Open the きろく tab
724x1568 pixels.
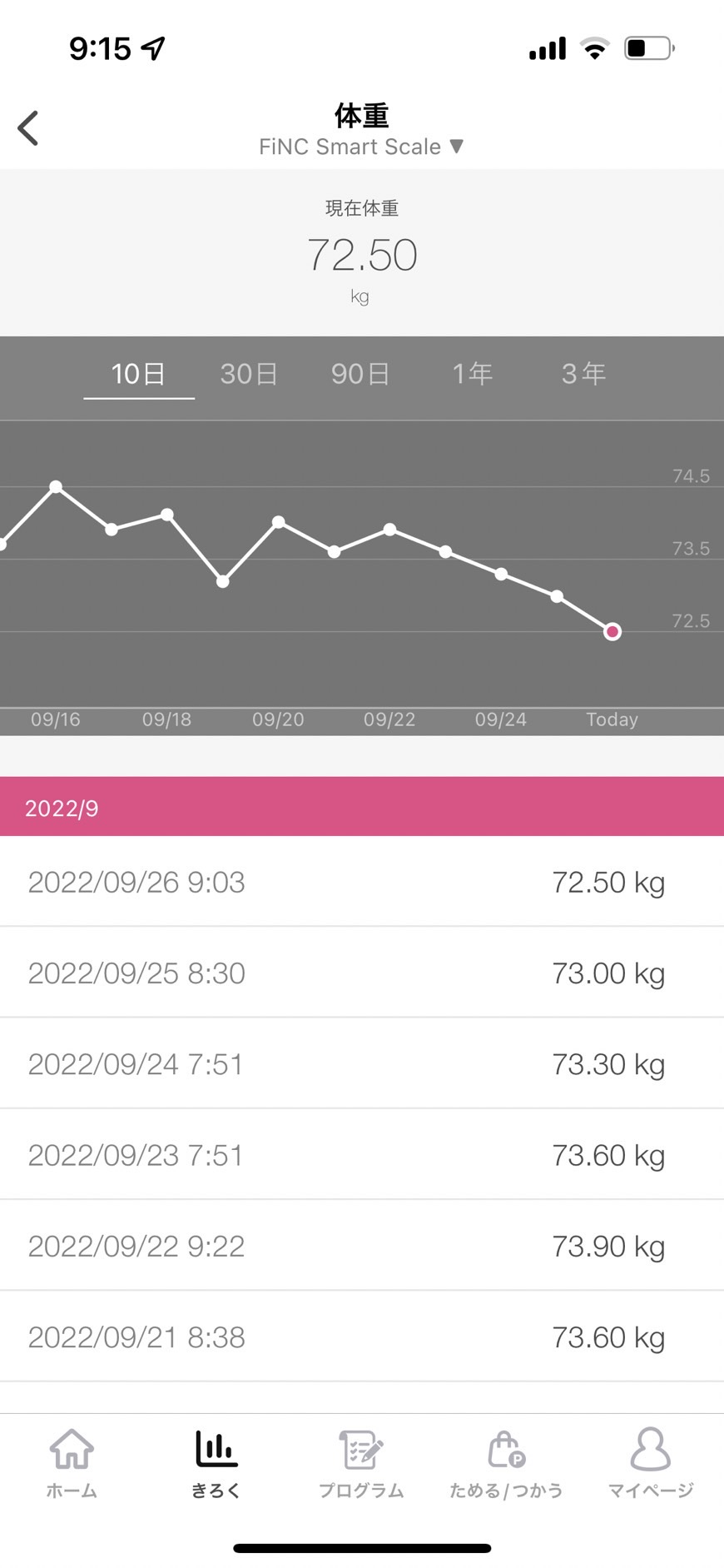point(216,1463)
